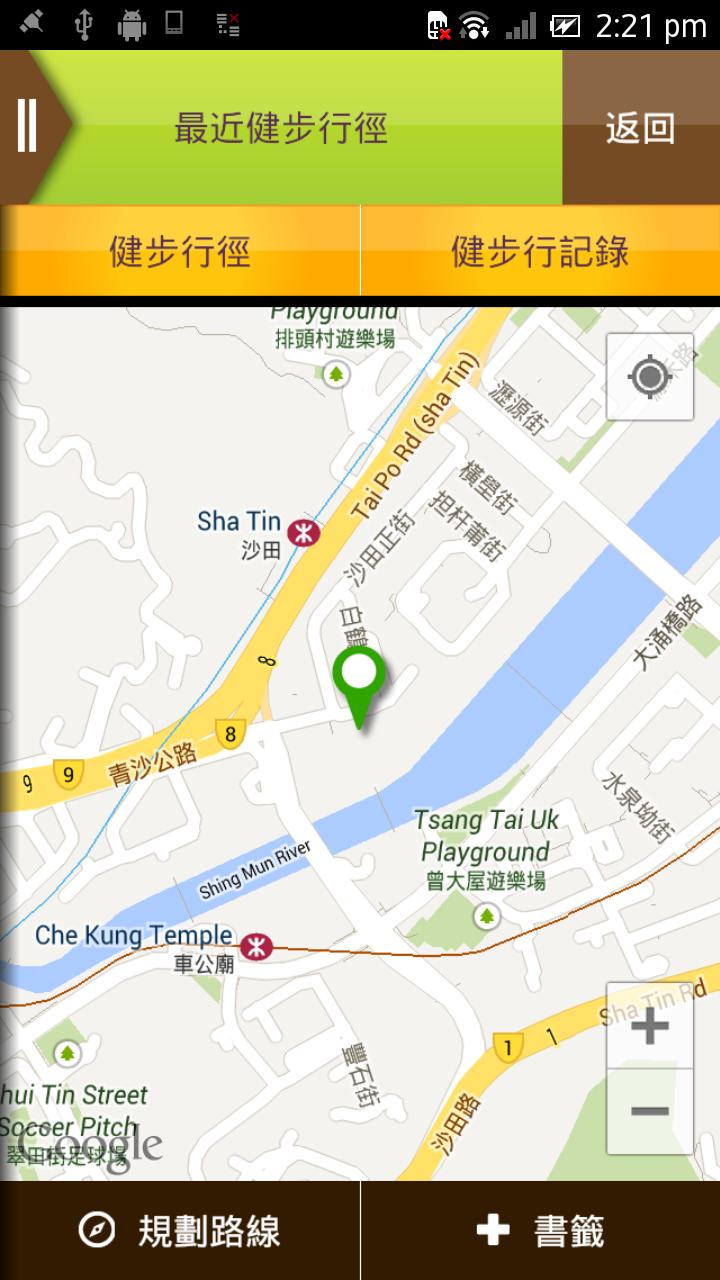Viewport: 720px width, 1280px height.
Task: Open 規劃路線 route planning
Action: (x=180, y=1231)
